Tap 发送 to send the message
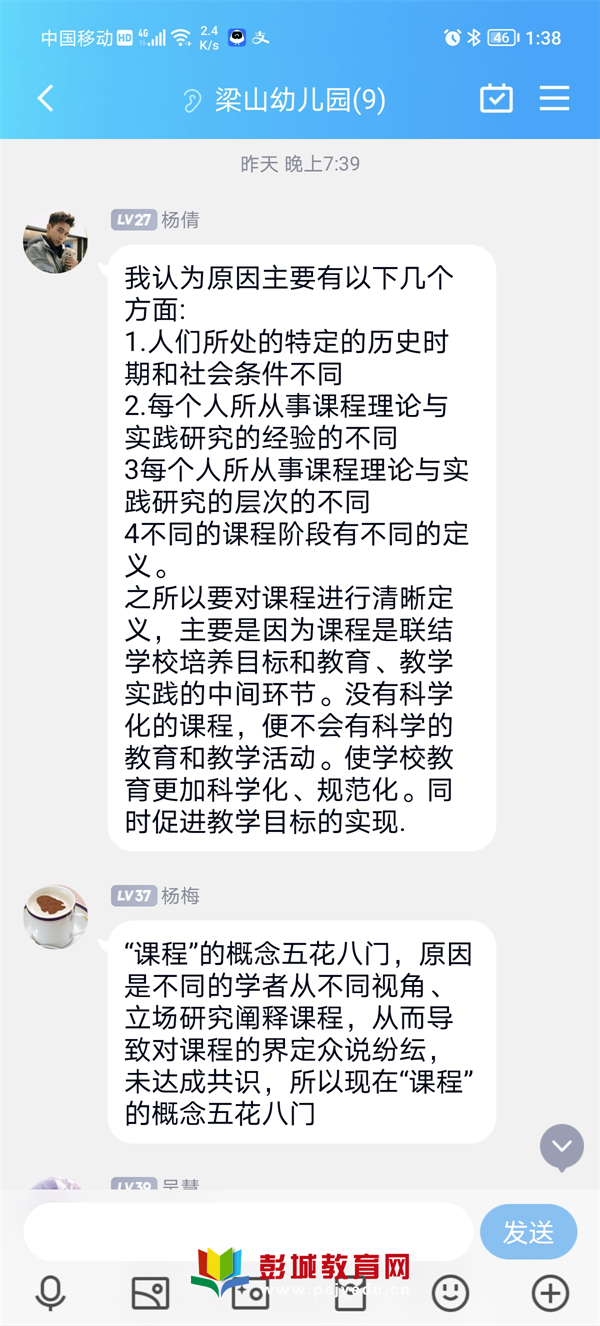Viewport: 600px width, 1326px height. tap(528, 1232)
